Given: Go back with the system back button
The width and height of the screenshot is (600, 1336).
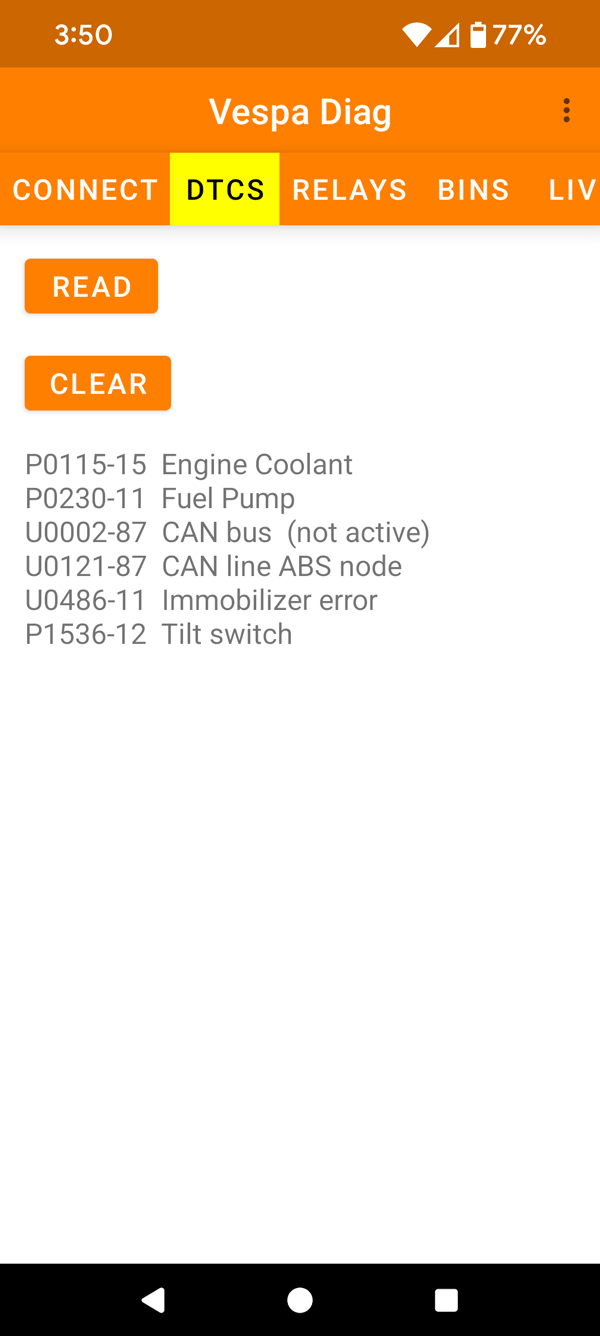Looking at the screenshot, I should pyautogui.click(x=153, y=1299).
